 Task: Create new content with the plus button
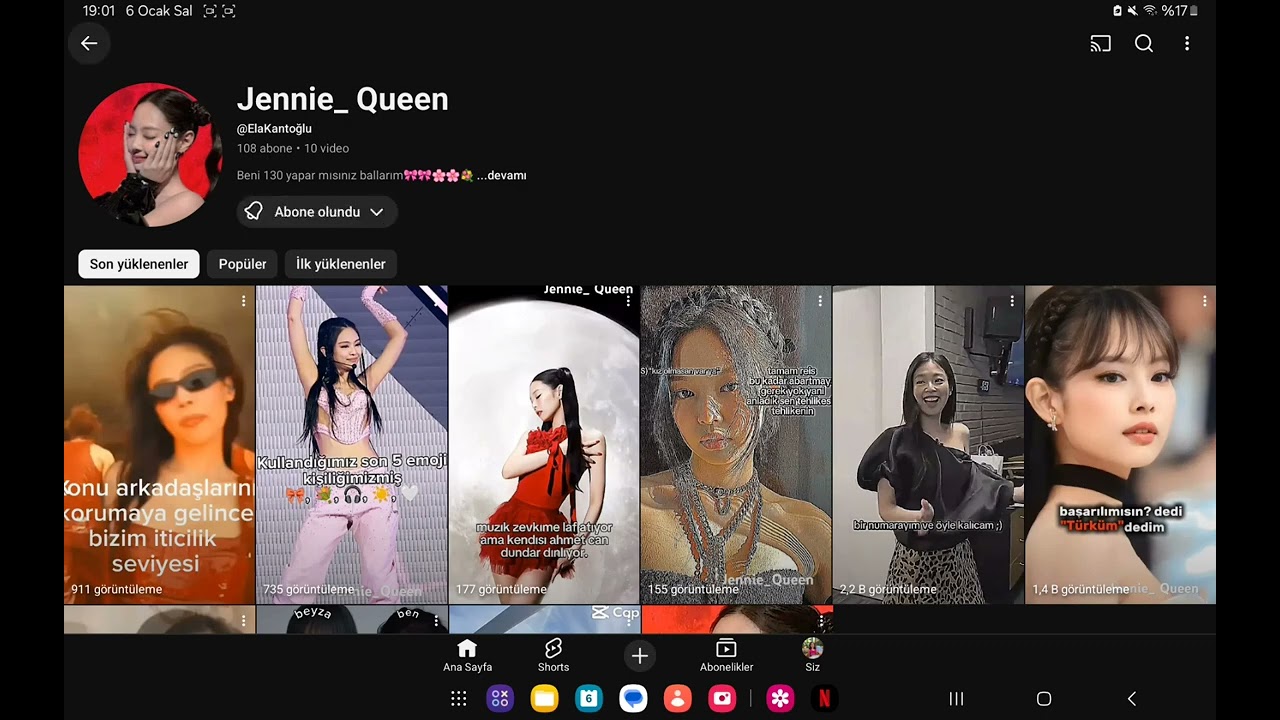click(640, 656)
